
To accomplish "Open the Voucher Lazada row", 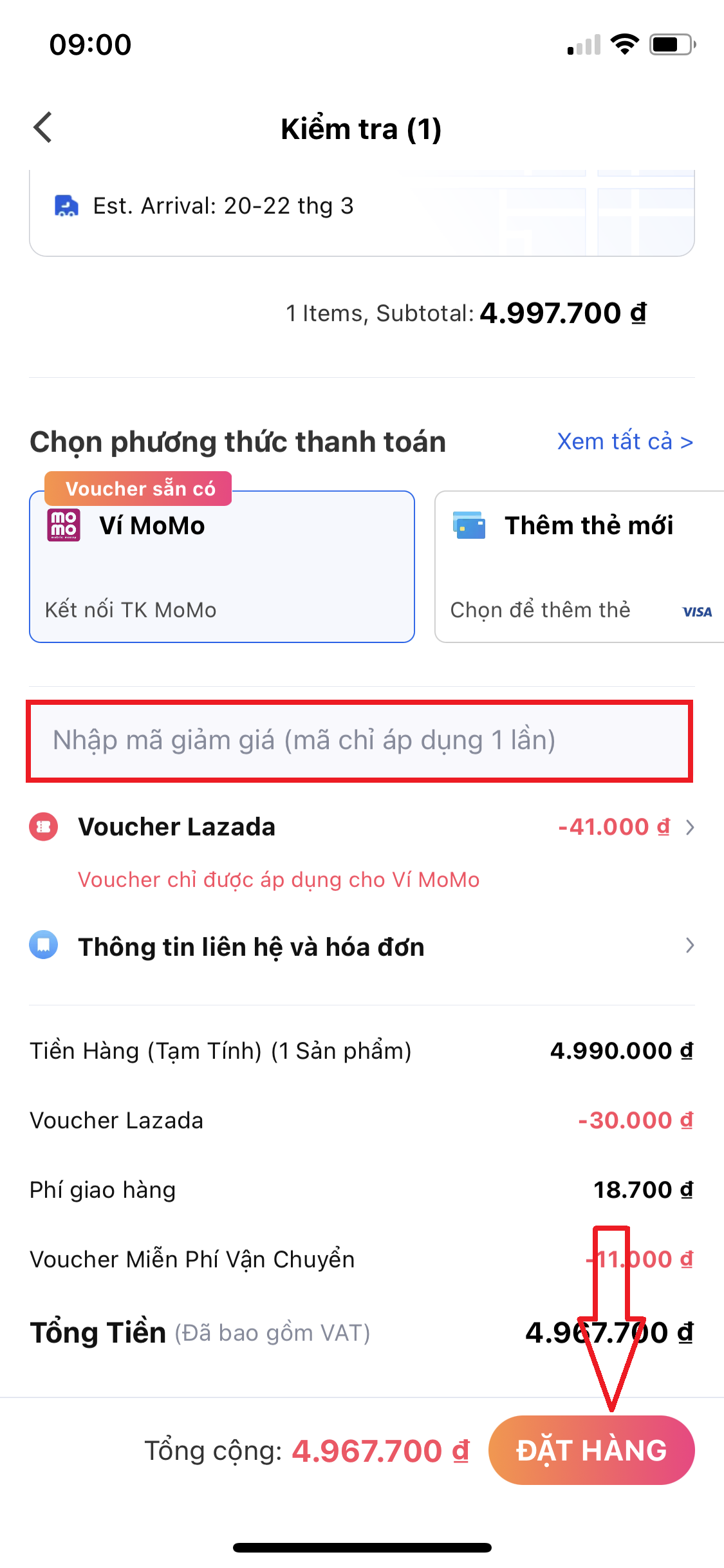I will coord(362,827).
